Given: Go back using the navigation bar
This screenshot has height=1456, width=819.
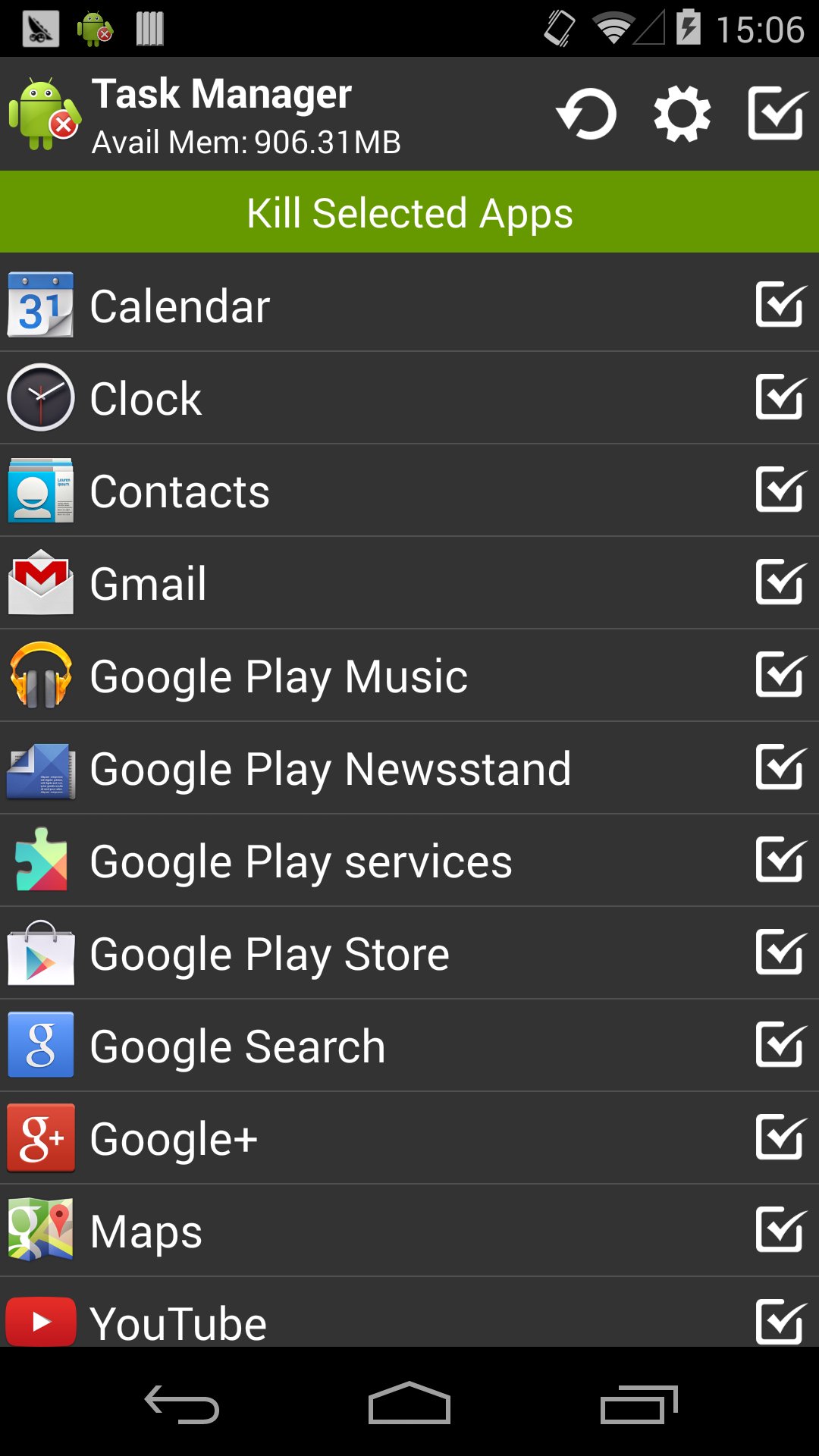Looking at the screenshot, I should click(182, 1404).
